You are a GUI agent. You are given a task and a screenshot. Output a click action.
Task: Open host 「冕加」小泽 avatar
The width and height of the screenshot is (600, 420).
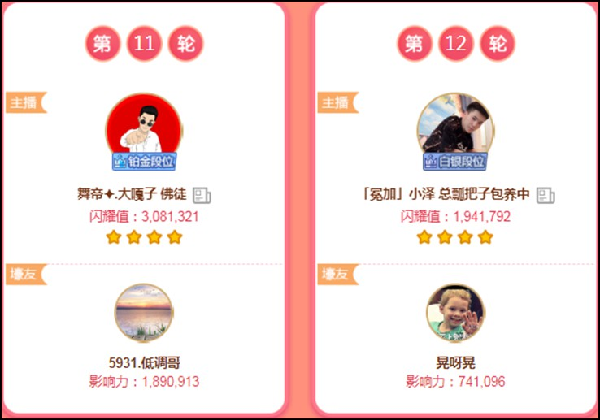click(x=455, y=129)
